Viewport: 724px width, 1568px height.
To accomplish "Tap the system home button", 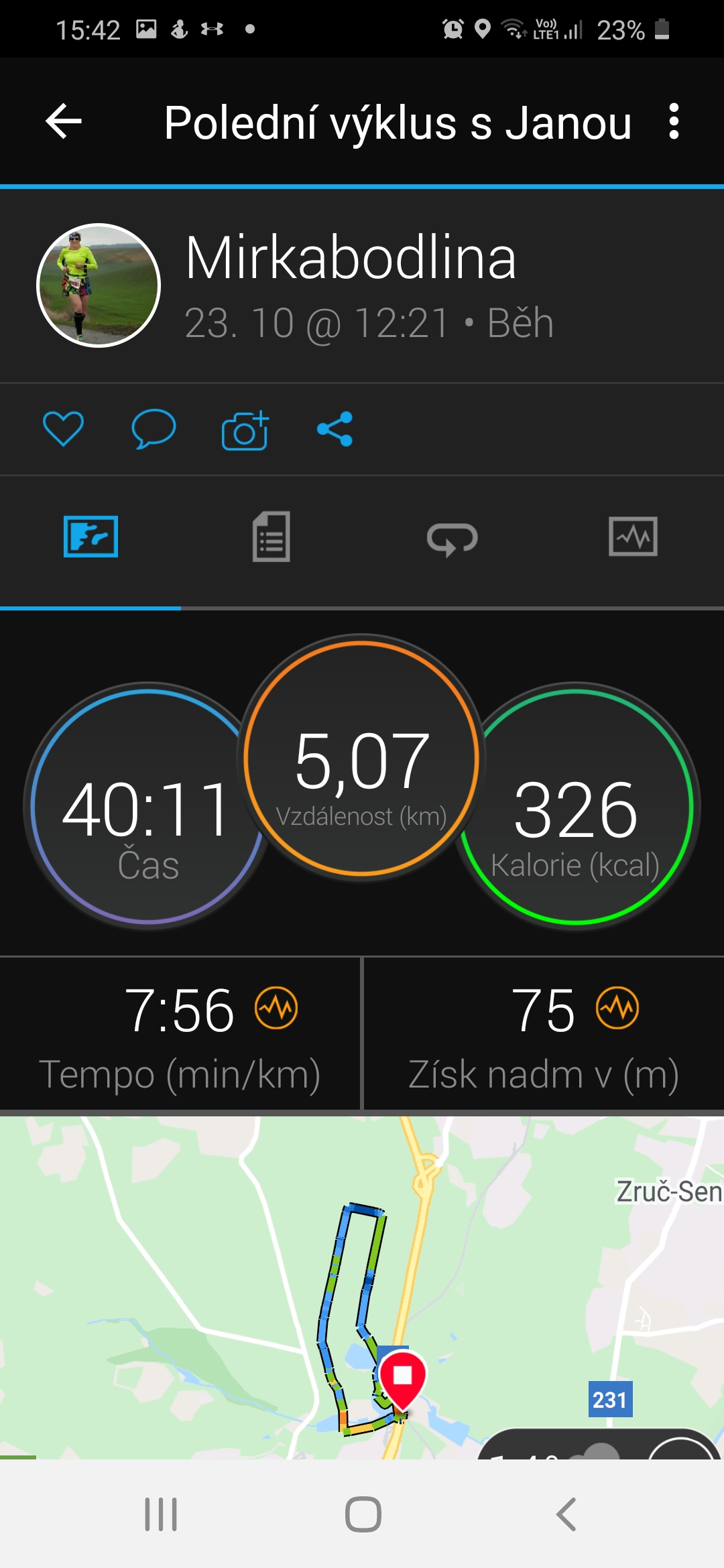I will pos(363,1514).
